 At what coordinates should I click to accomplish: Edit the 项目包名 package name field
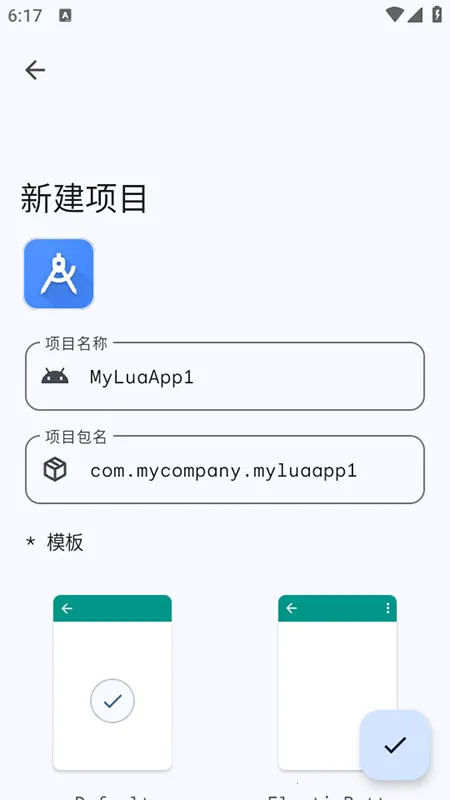tap(225, 469)
